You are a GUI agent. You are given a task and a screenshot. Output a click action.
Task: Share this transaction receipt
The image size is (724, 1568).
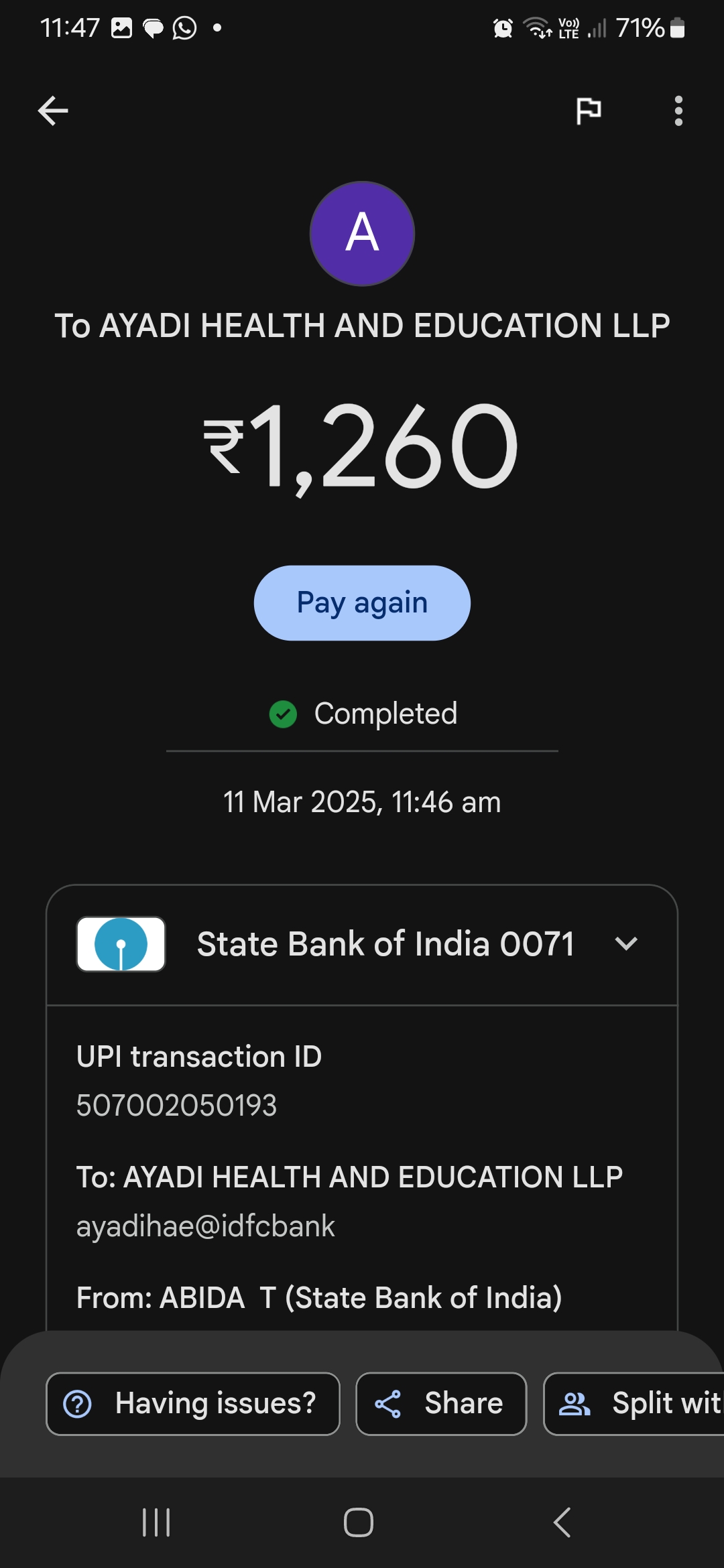coord(441,1404)
